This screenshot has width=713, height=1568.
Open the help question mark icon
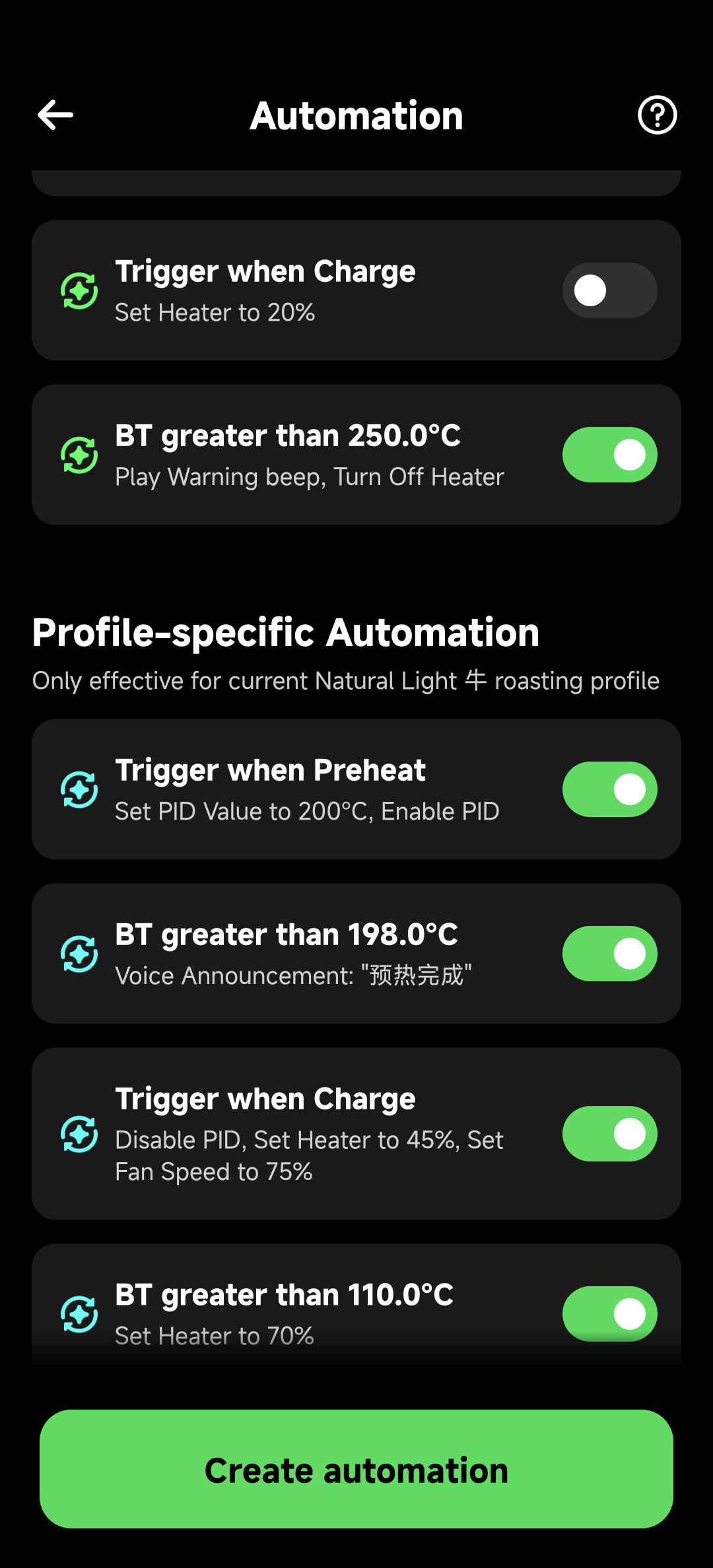657,115
